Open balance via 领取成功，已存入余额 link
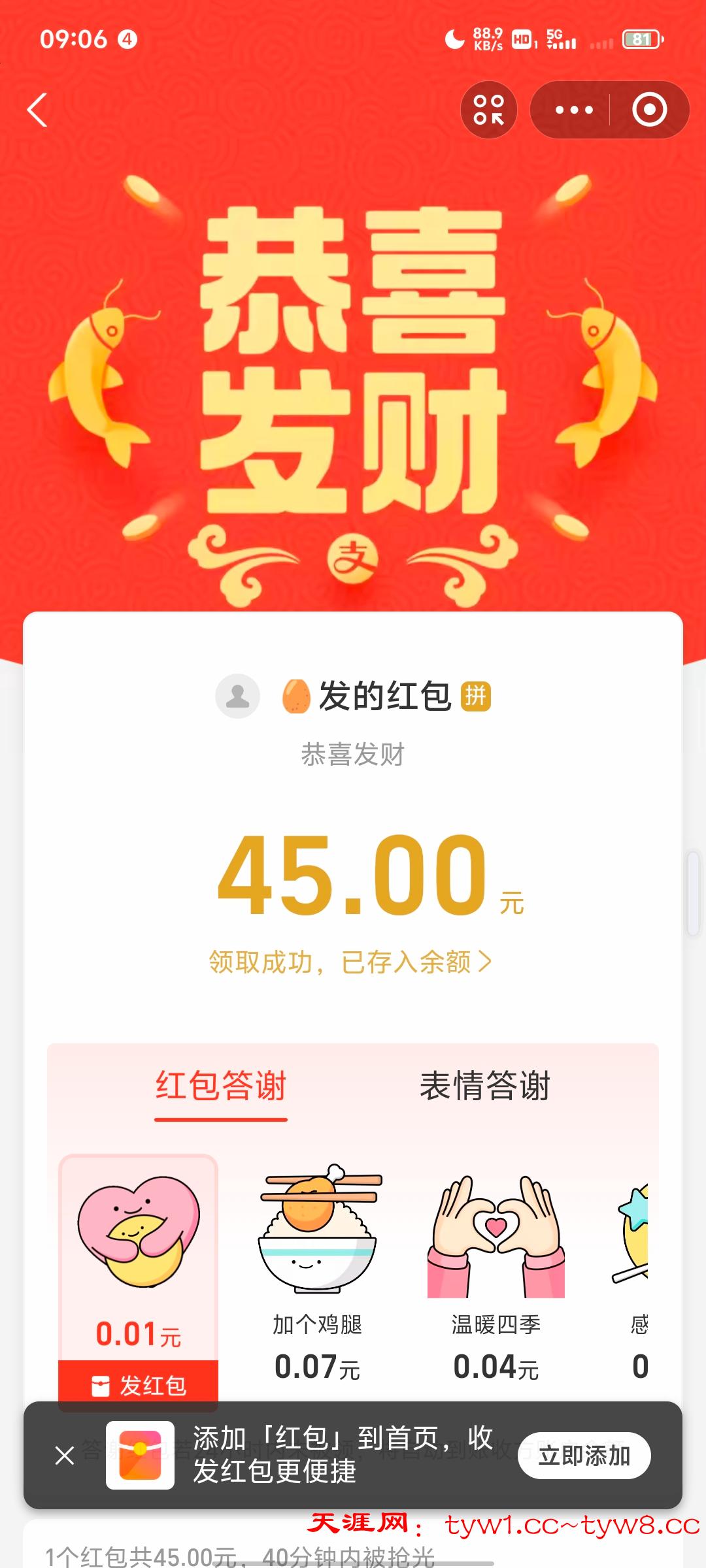 point(350,962)
